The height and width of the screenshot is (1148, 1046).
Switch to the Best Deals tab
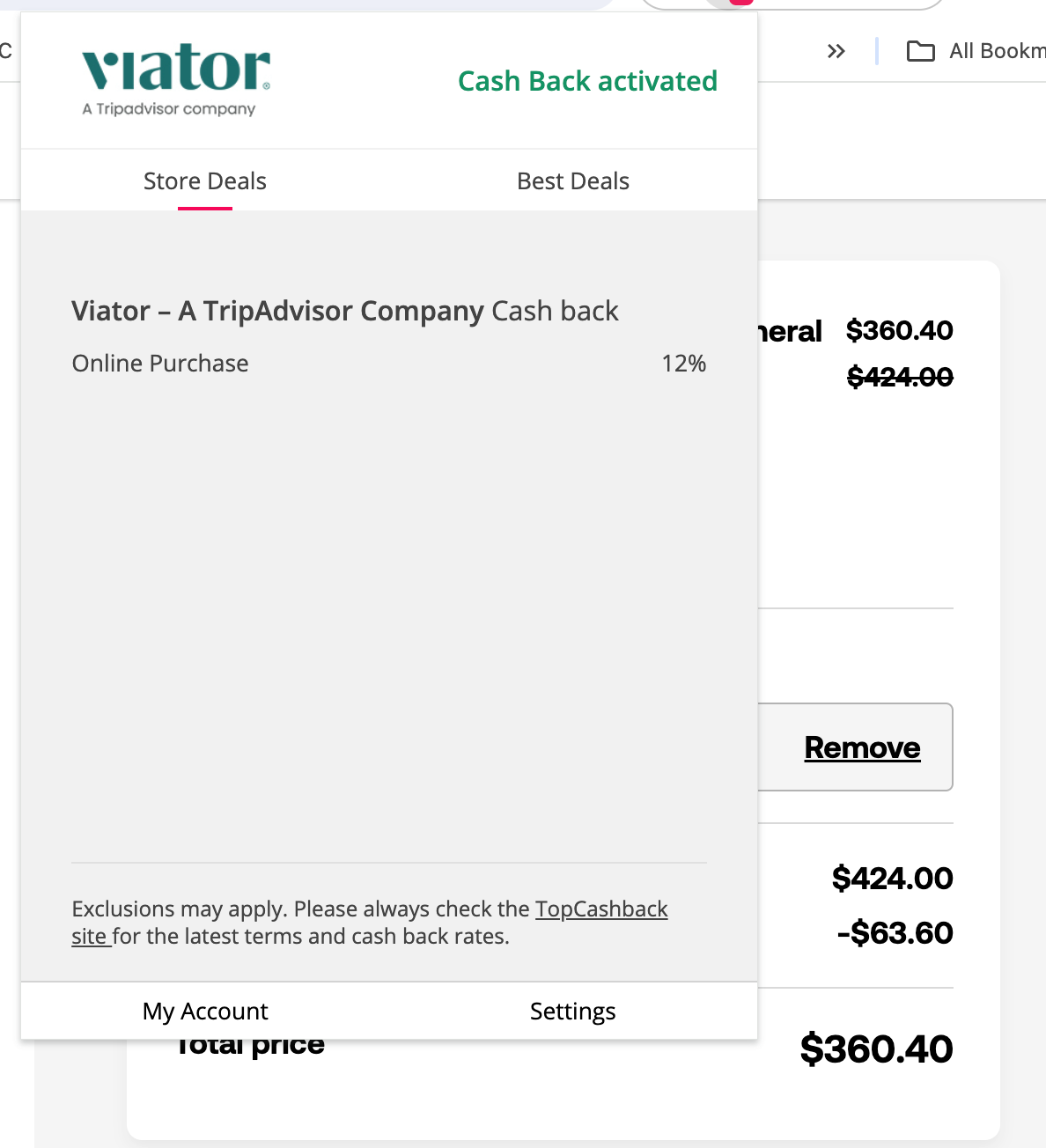point(572,181)
